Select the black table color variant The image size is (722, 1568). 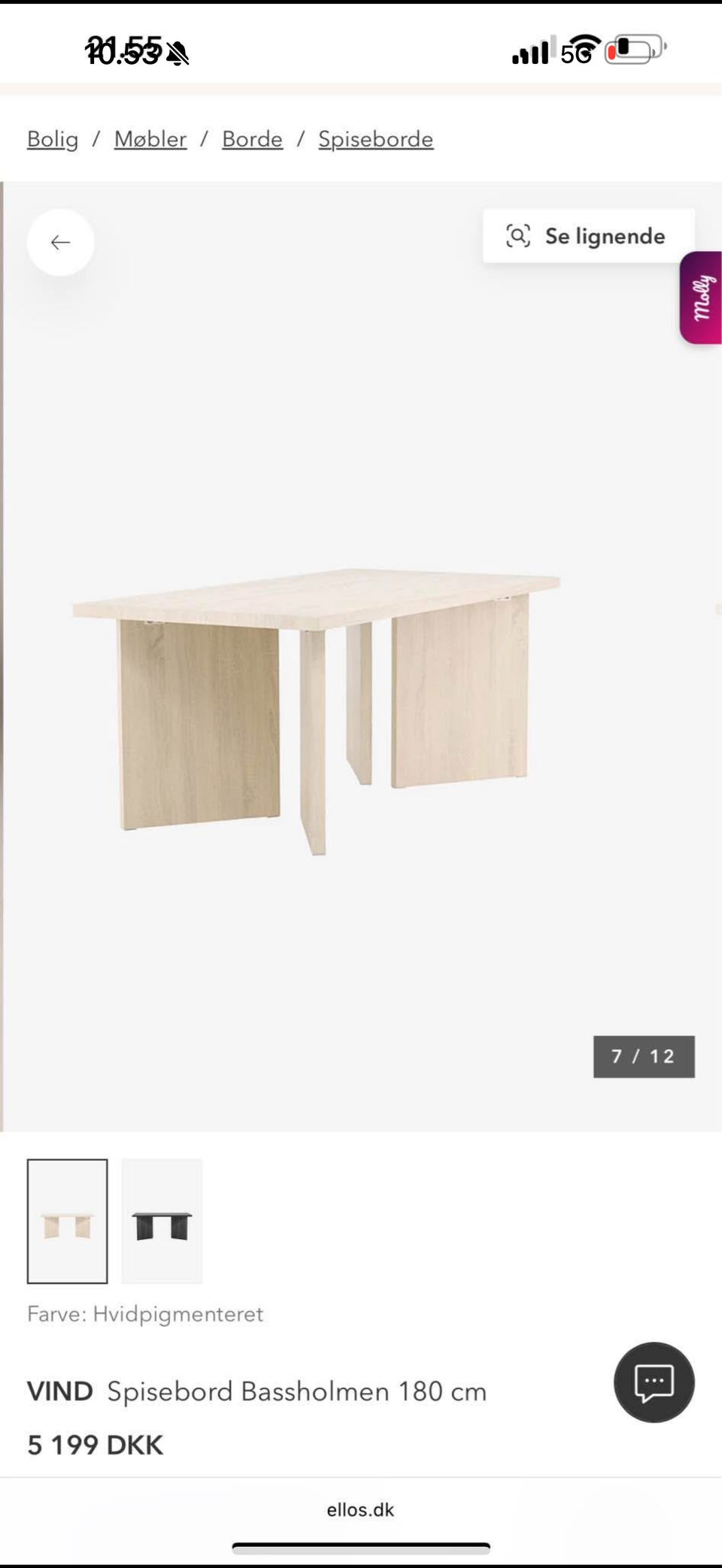[162, 1221]
